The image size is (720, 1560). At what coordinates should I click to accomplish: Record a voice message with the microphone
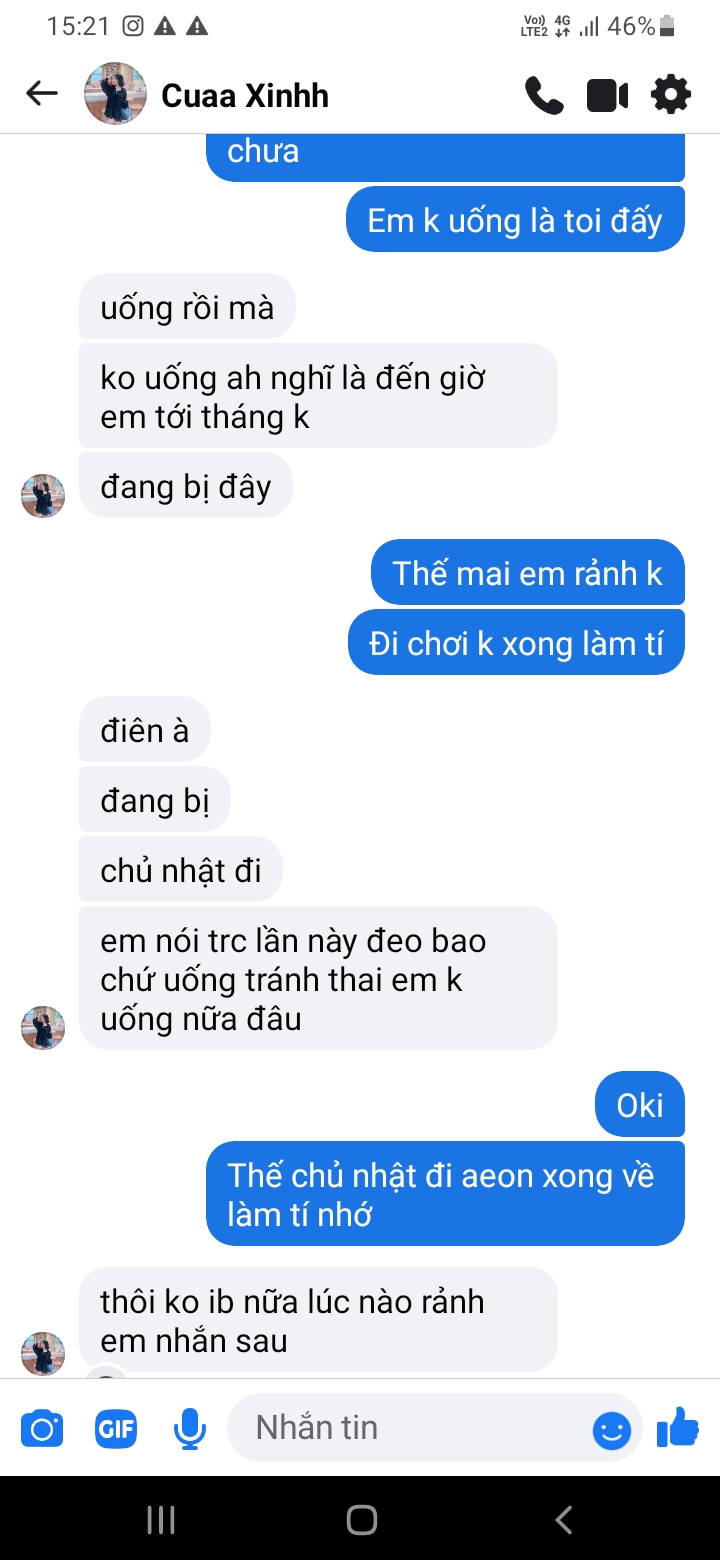tap(189, 1429)
